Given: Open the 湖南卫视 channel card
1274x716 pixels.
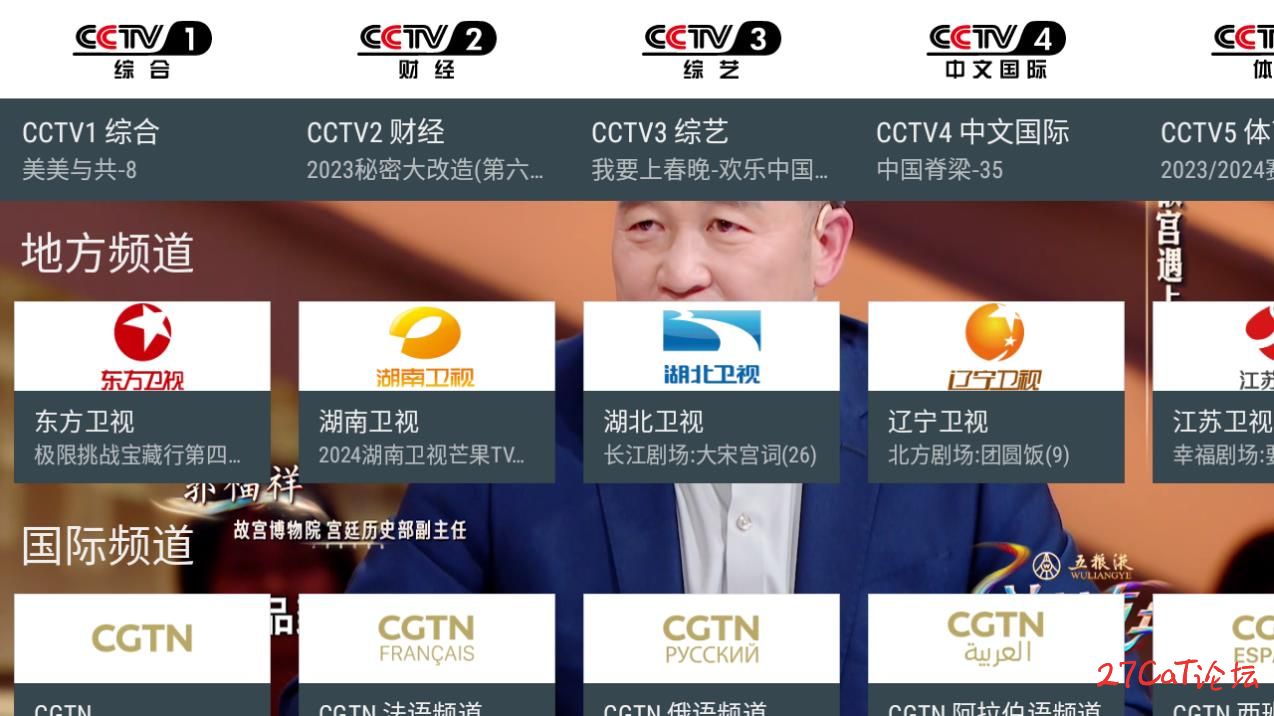Looking at the screenshot, I should point(426,392).
